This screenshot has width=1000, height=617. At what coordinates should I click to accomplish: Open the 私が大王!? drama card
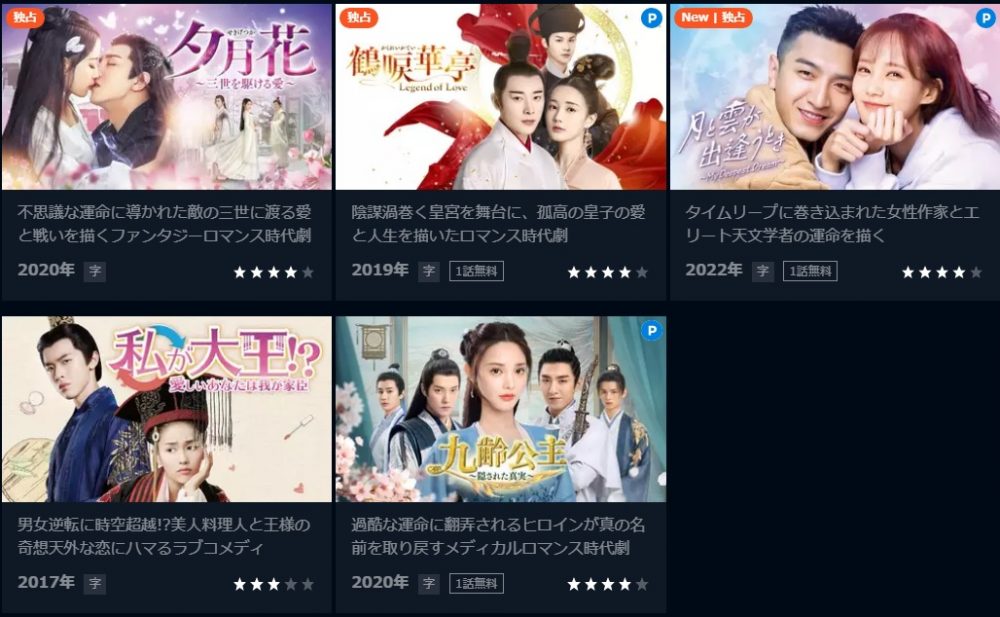click(166, 410)
